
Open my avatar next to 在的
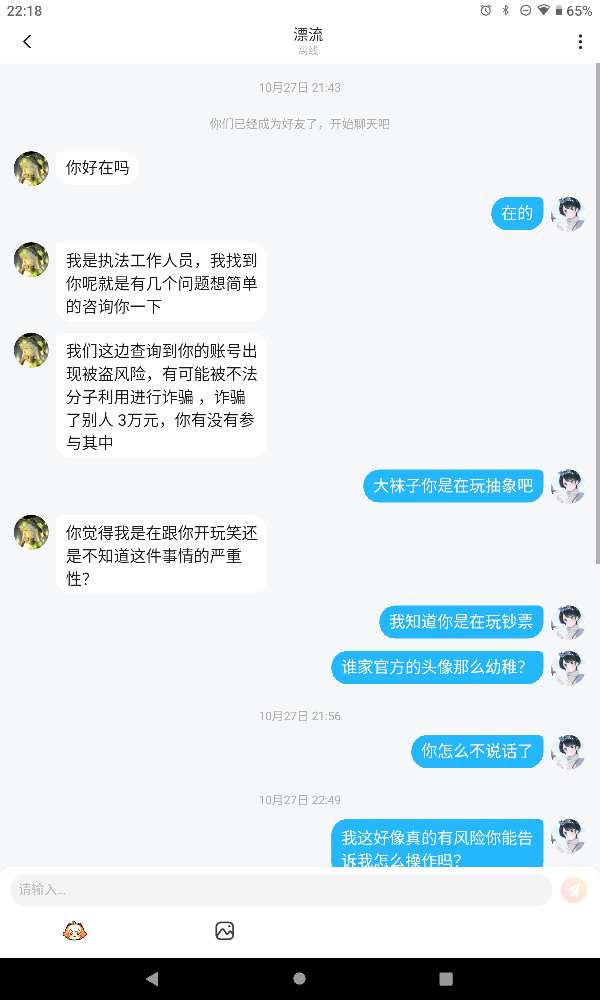point(568,213)
